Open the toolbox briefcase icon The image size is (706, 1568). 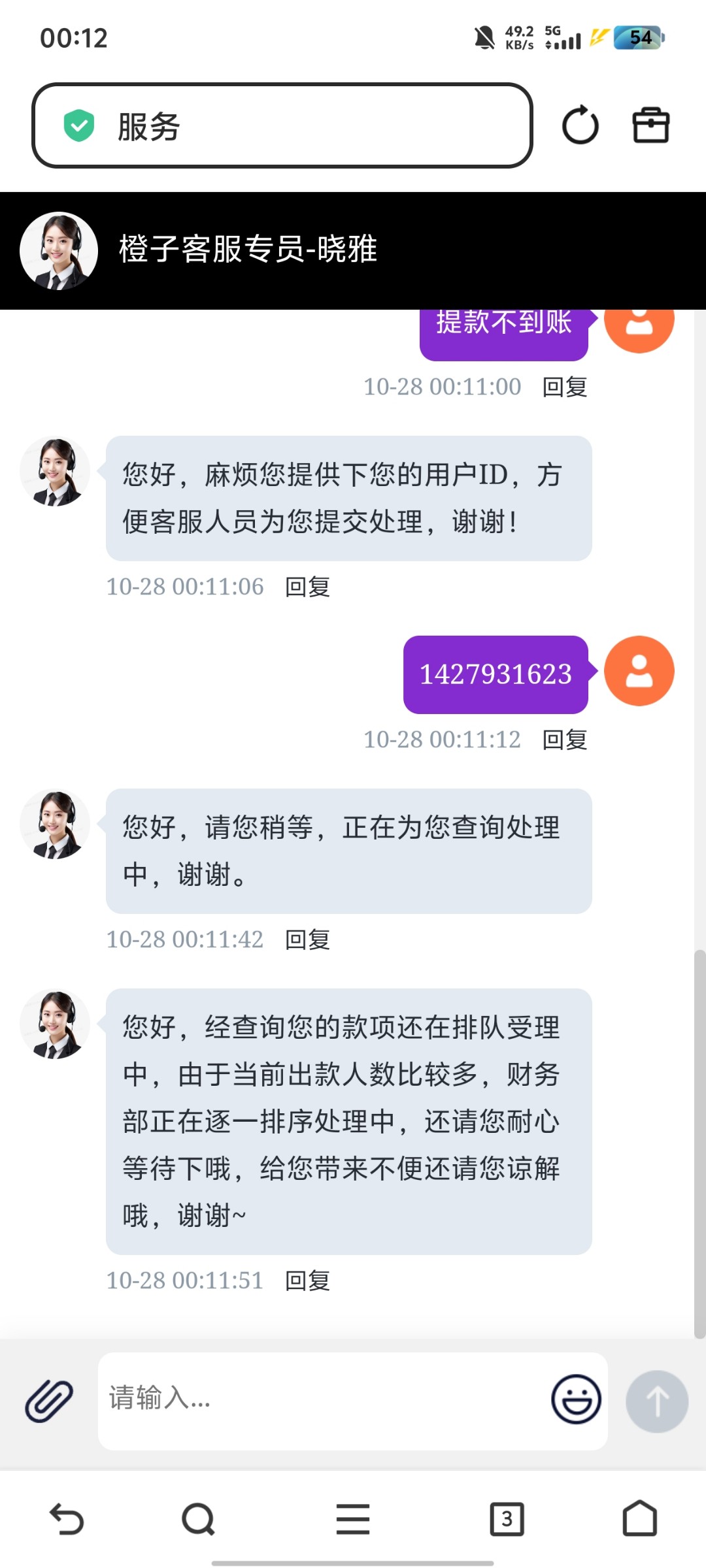pos(650,125)
